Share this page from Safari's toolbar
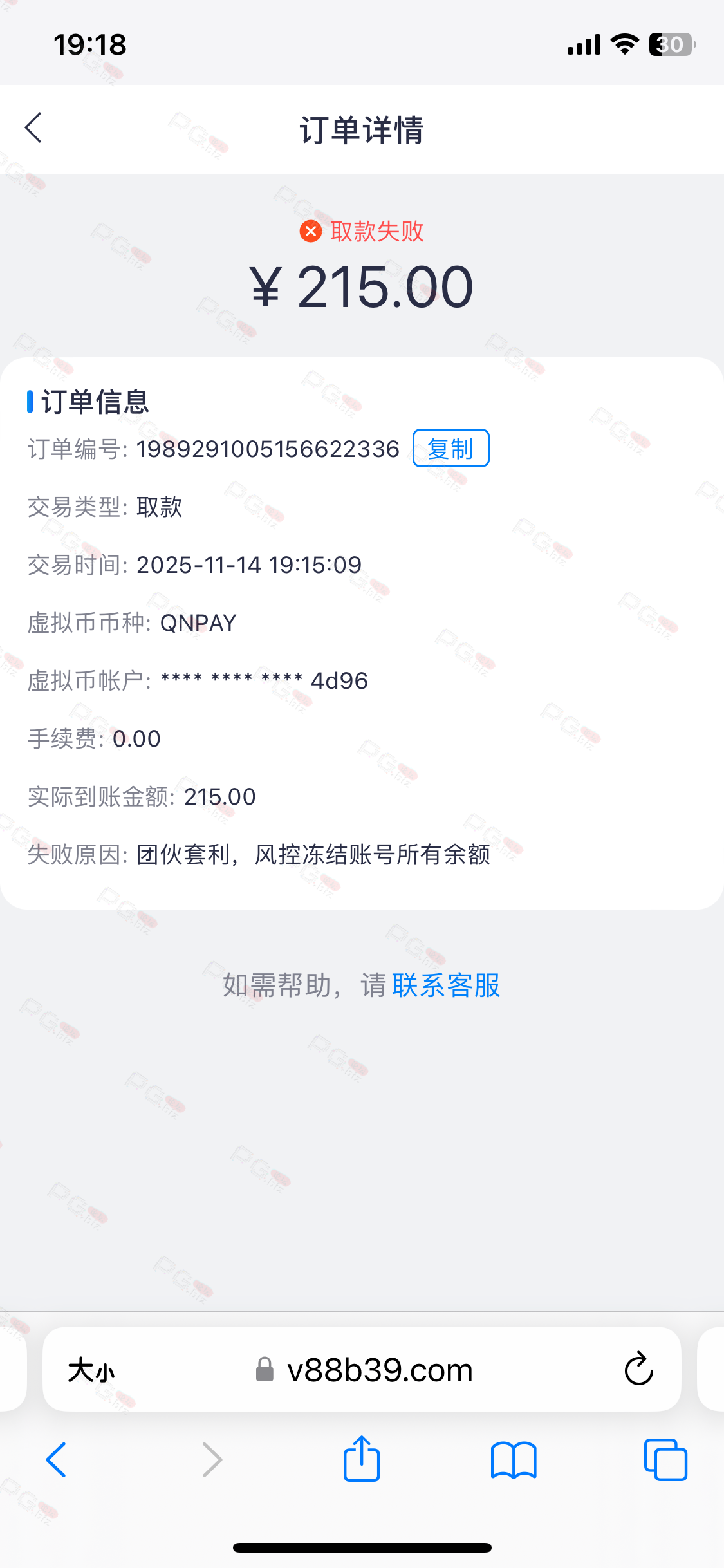 pos(362,1460)
